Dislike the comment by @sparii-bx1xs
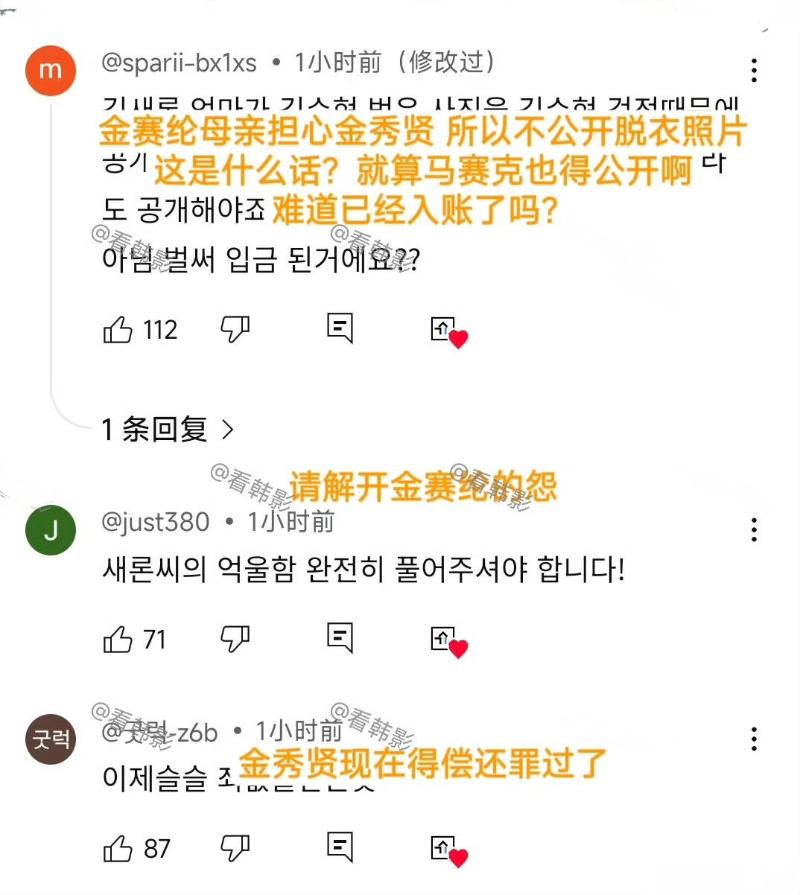The width and height of the screenshot is (800, 895). pos(235,328)
